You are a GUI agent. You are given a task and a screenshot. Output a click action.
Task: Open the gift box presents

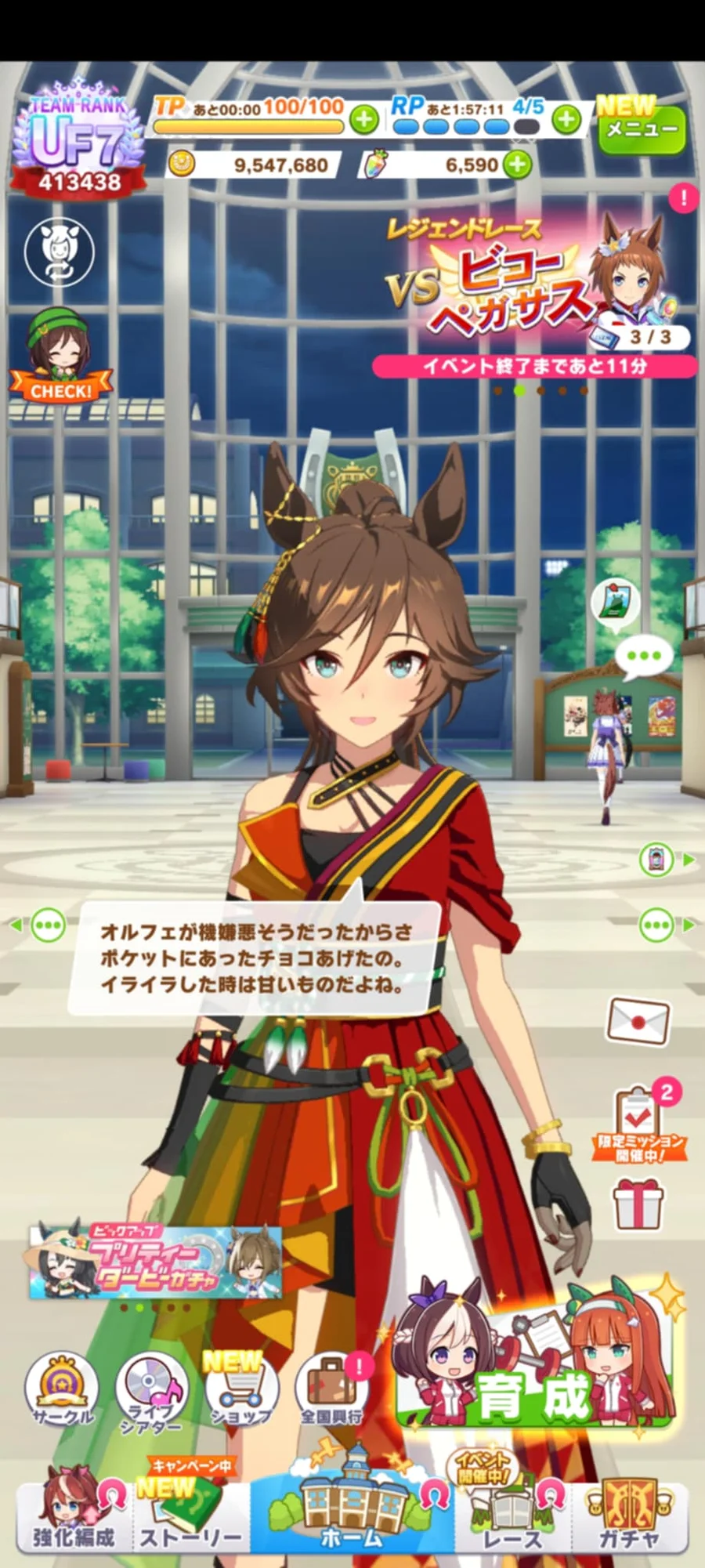pos(638,1204)
